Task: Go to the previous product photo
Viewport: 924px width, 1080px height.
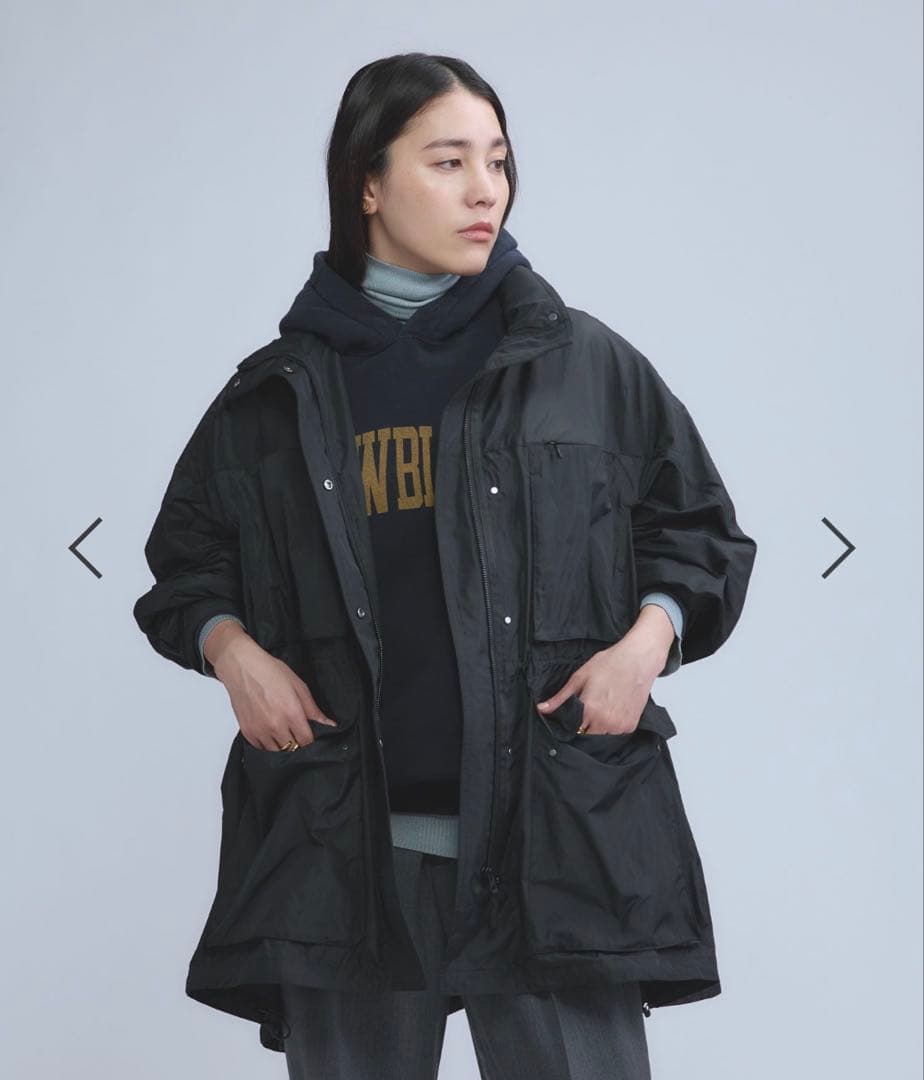Action: coord(86,547)
